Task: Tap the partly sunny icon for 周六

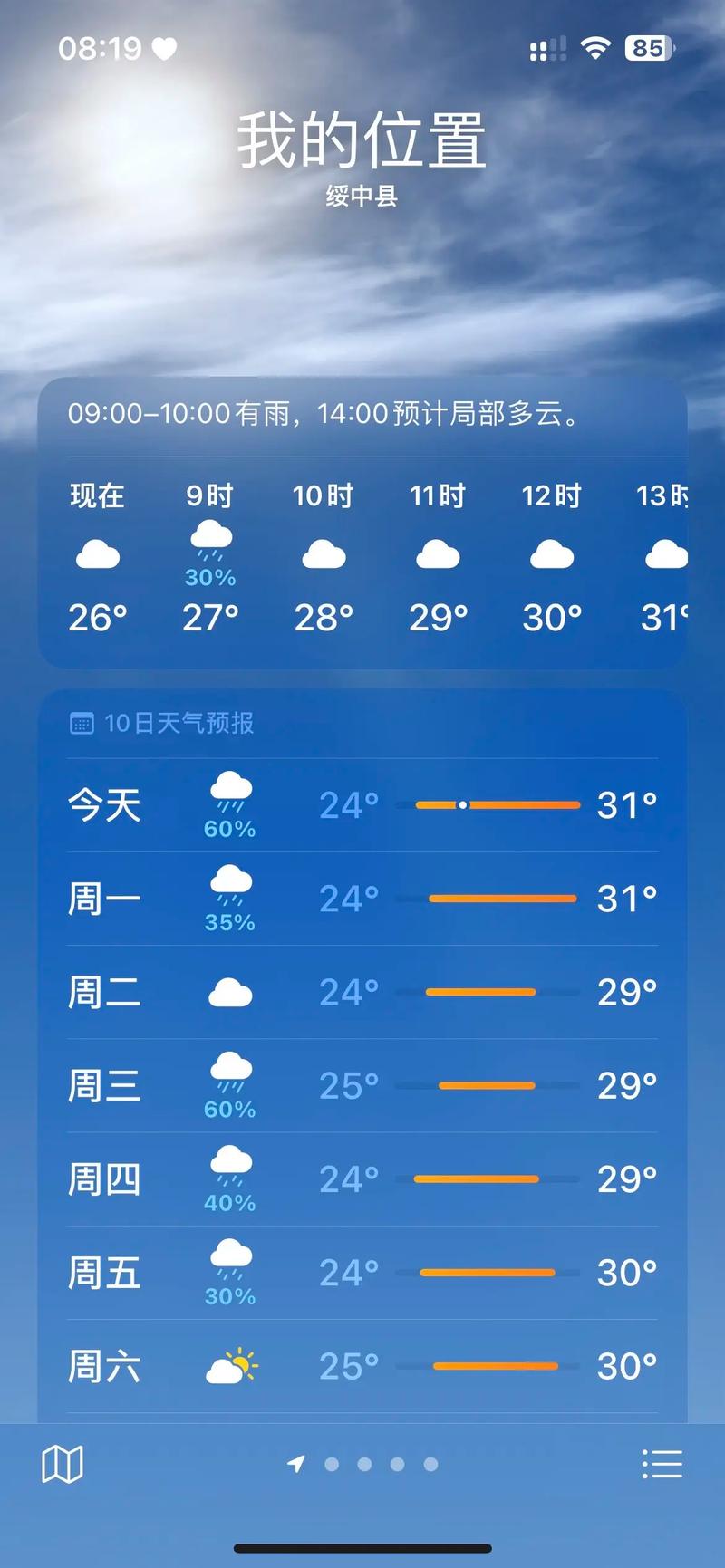Action: tap(231, 1365)
